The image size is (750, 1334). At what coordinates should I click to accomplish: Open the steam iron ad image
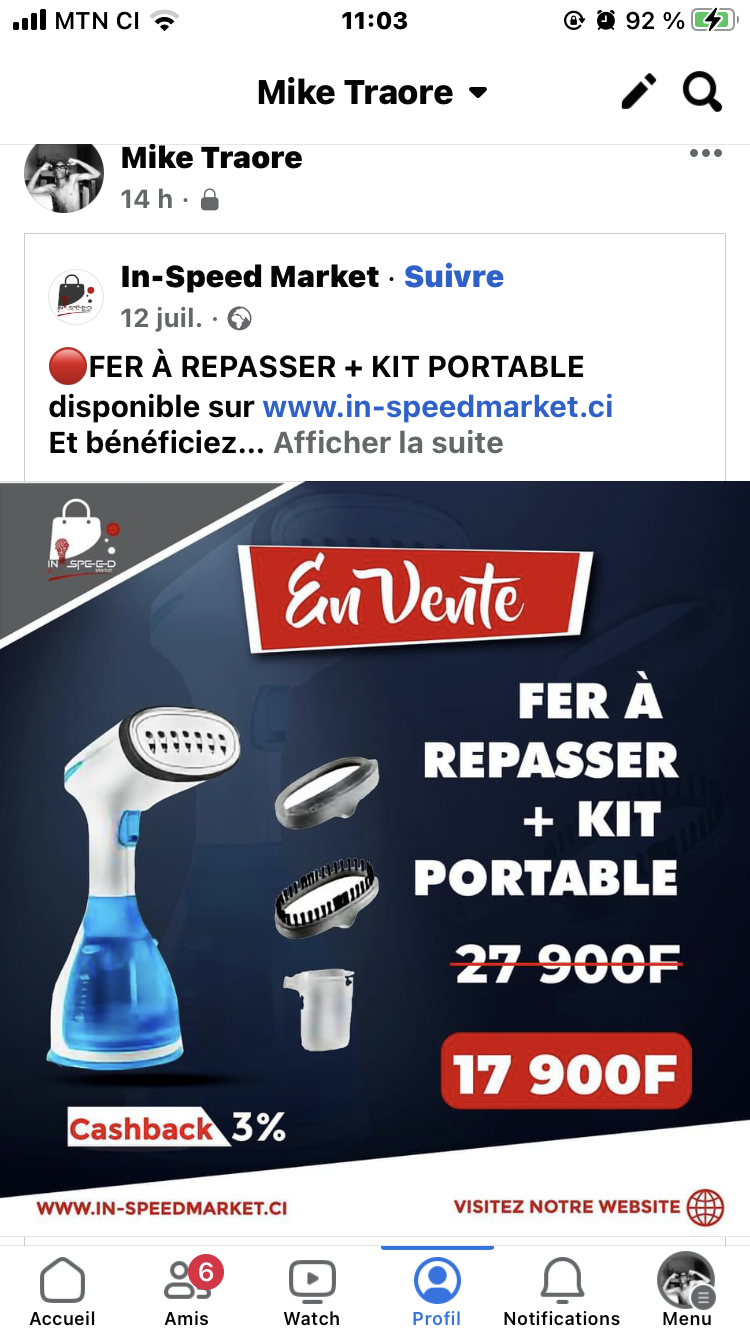click(375, 858)
